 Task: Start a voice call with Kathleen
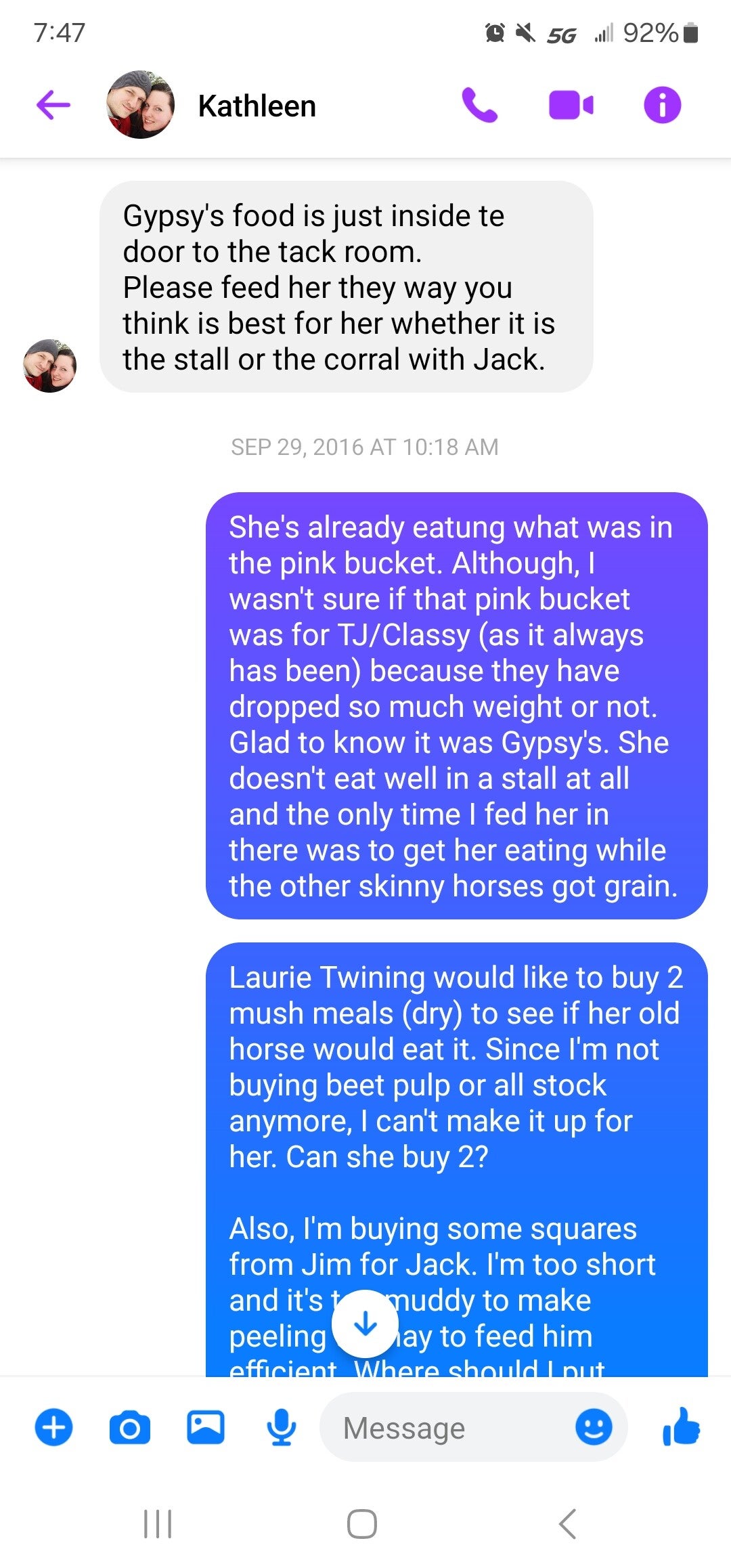coord(479,105)
